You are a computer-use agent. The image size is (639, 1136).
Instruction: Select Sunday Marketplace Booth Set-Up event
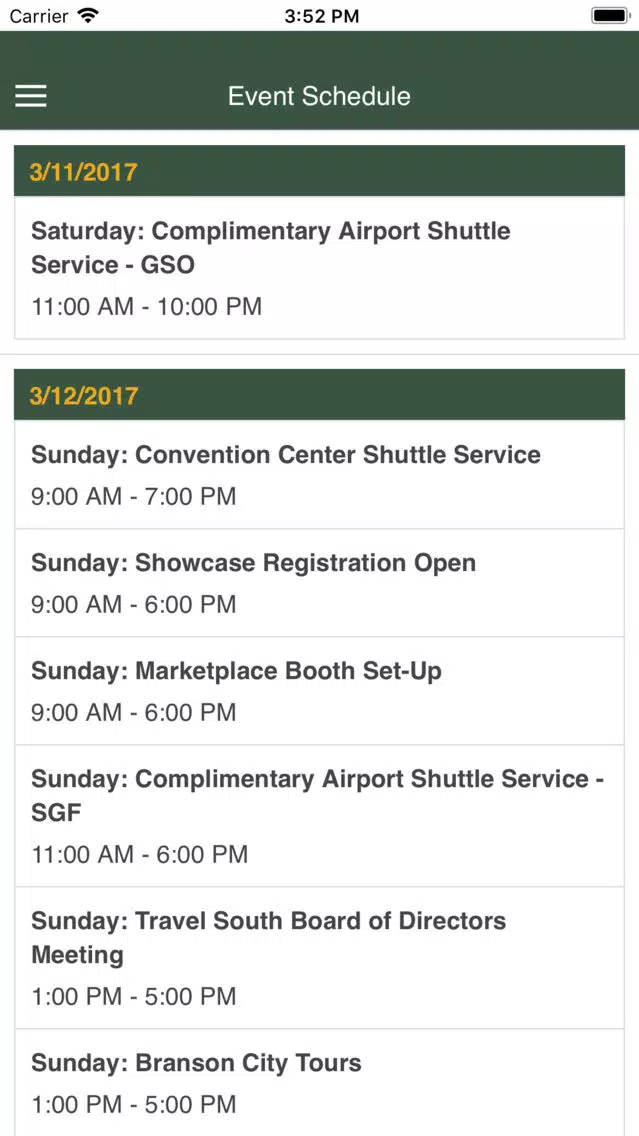click(320, 690)
